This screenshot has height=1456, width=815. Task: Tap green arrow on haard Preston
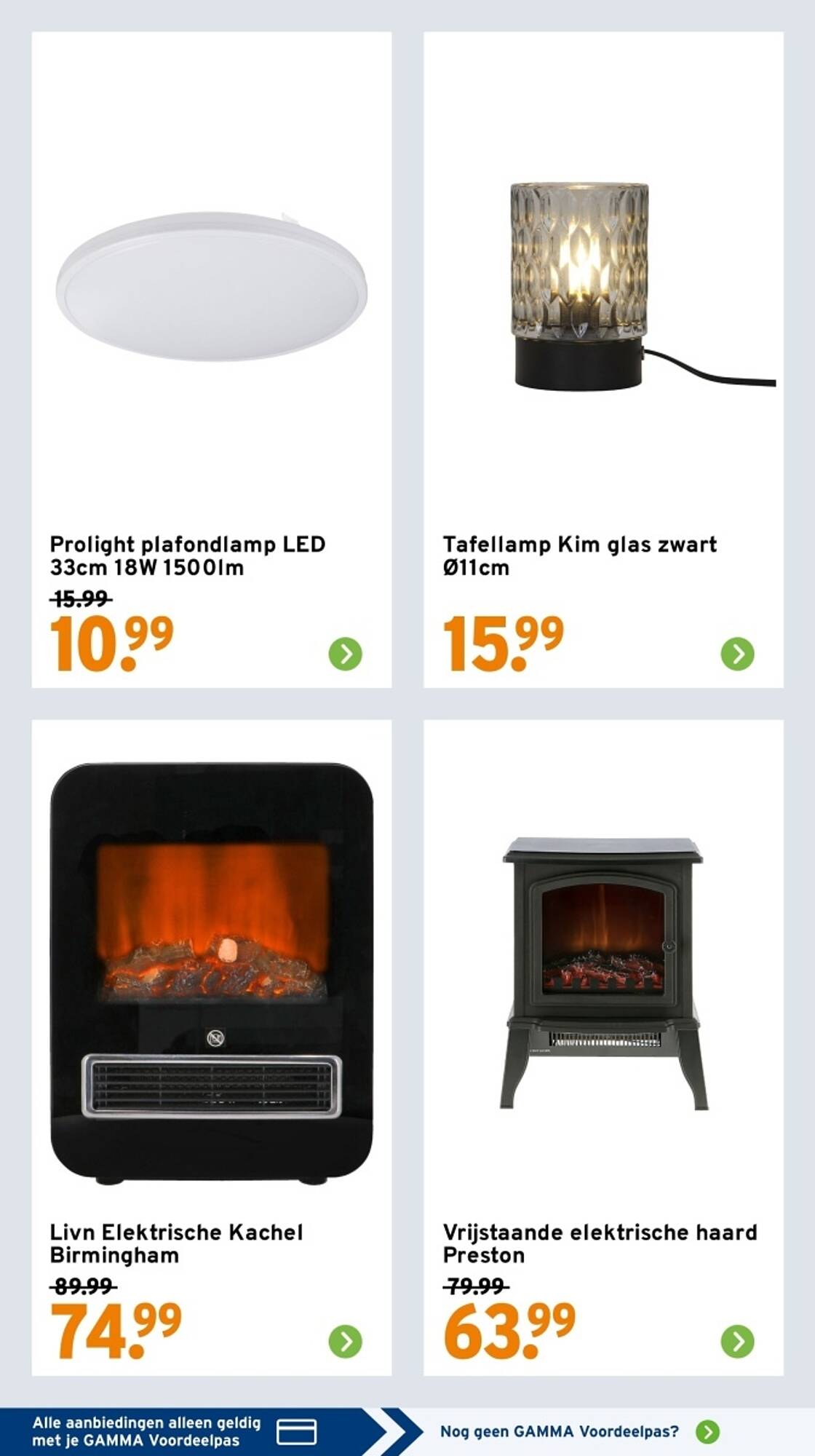pos(738,1342)
